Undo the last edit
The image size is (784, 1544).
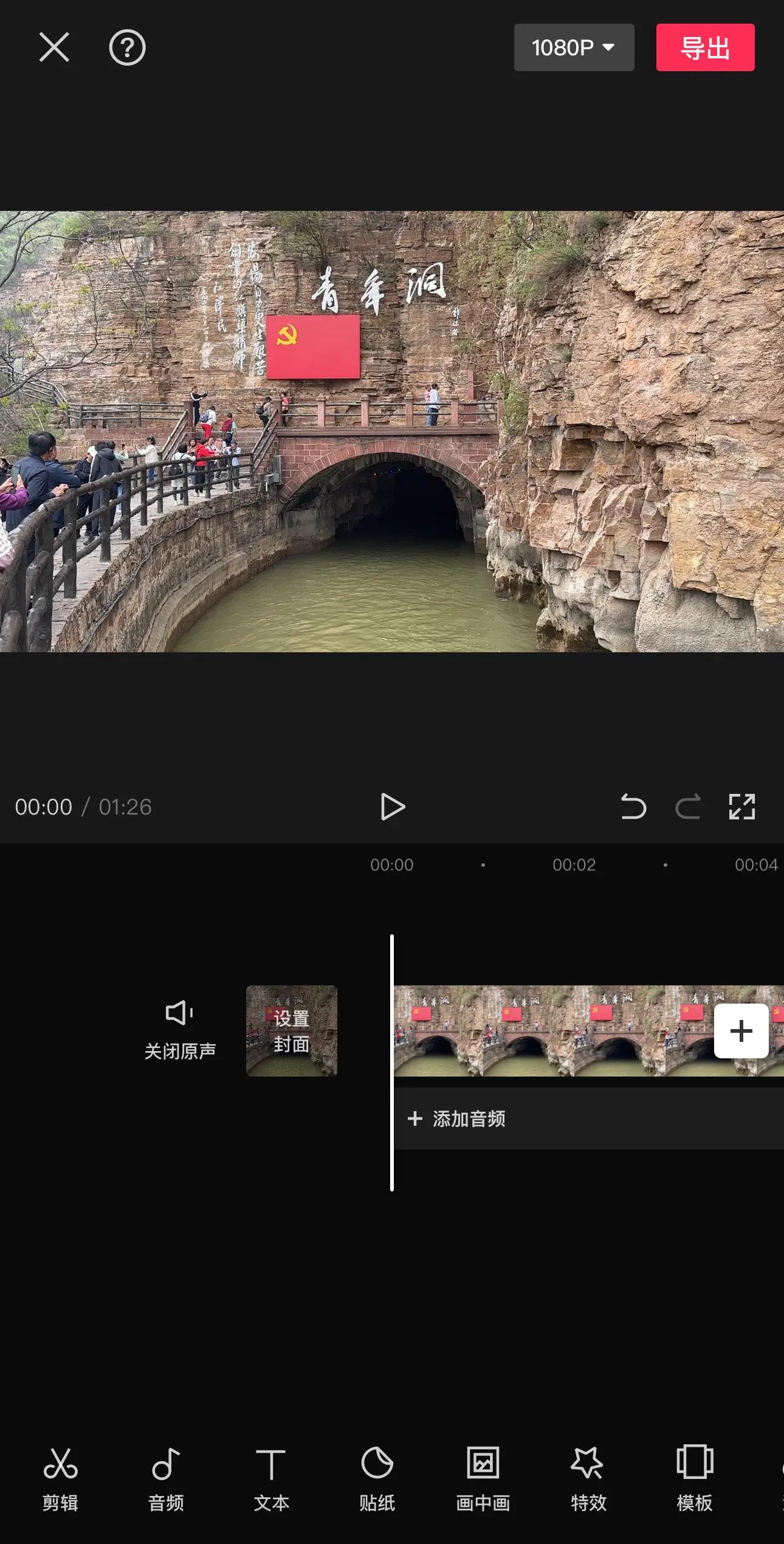[633, 807]
